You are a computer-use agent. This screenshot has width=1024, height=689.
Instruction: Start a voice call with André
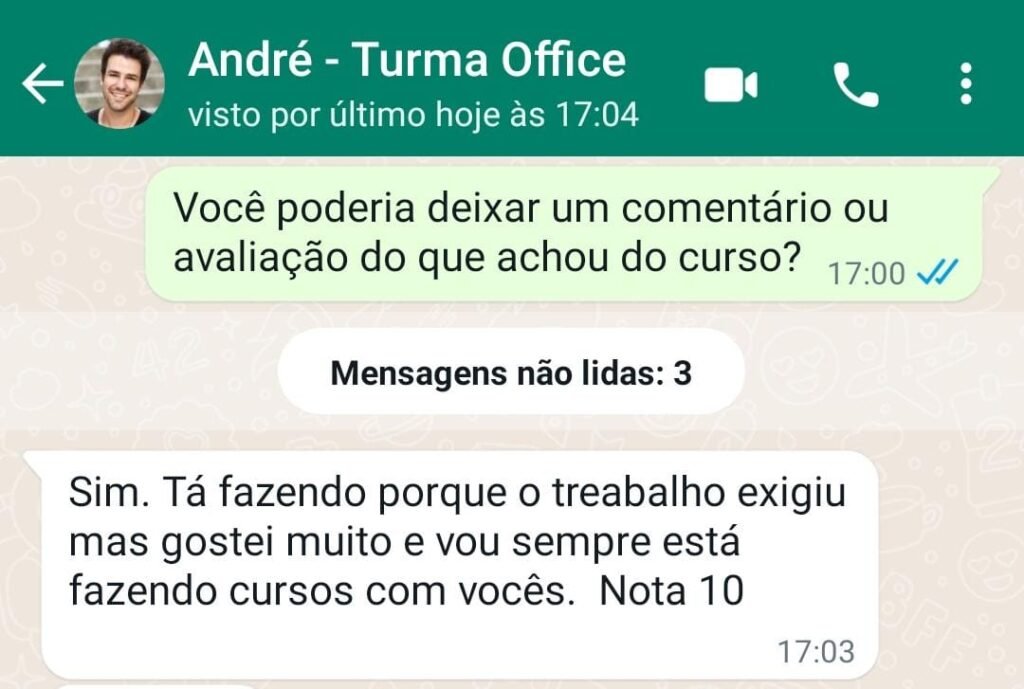tap(856, 85)
